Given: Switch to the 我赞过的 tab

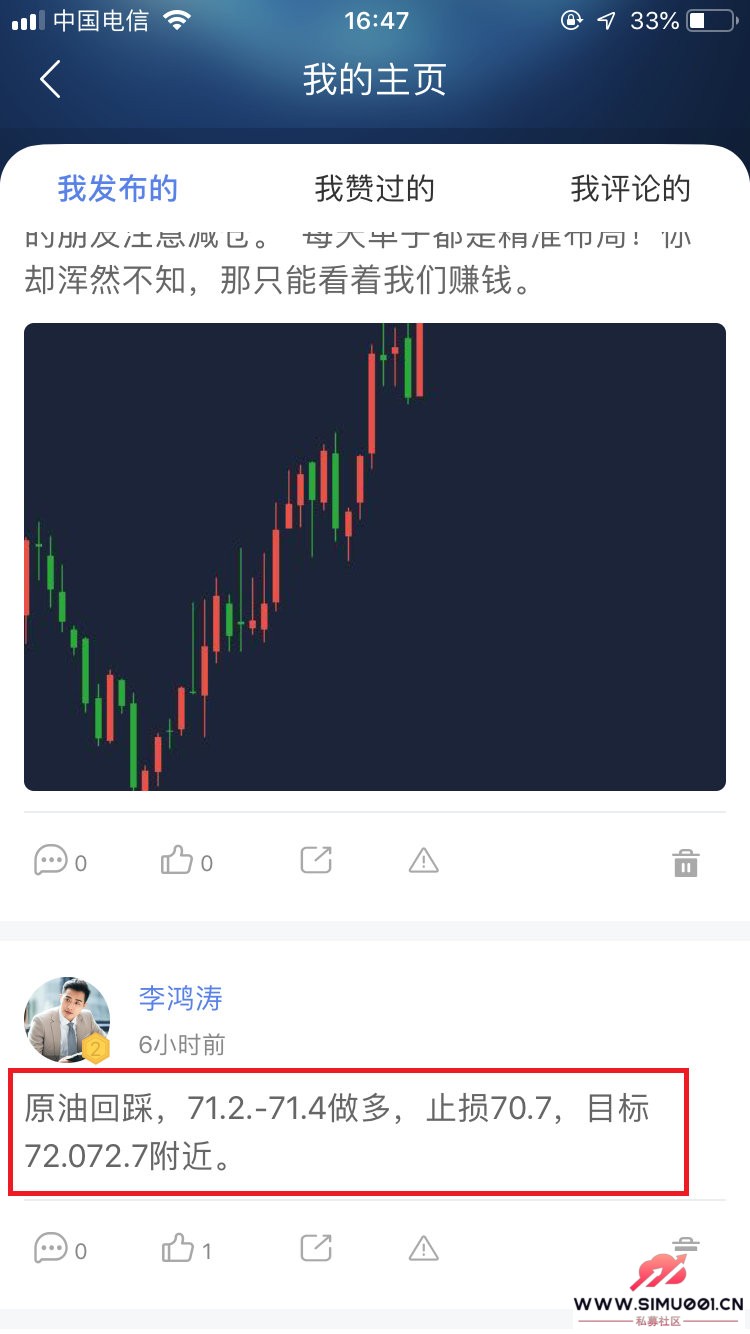Looking at the screenshot, I should click(x=374, y=188).
